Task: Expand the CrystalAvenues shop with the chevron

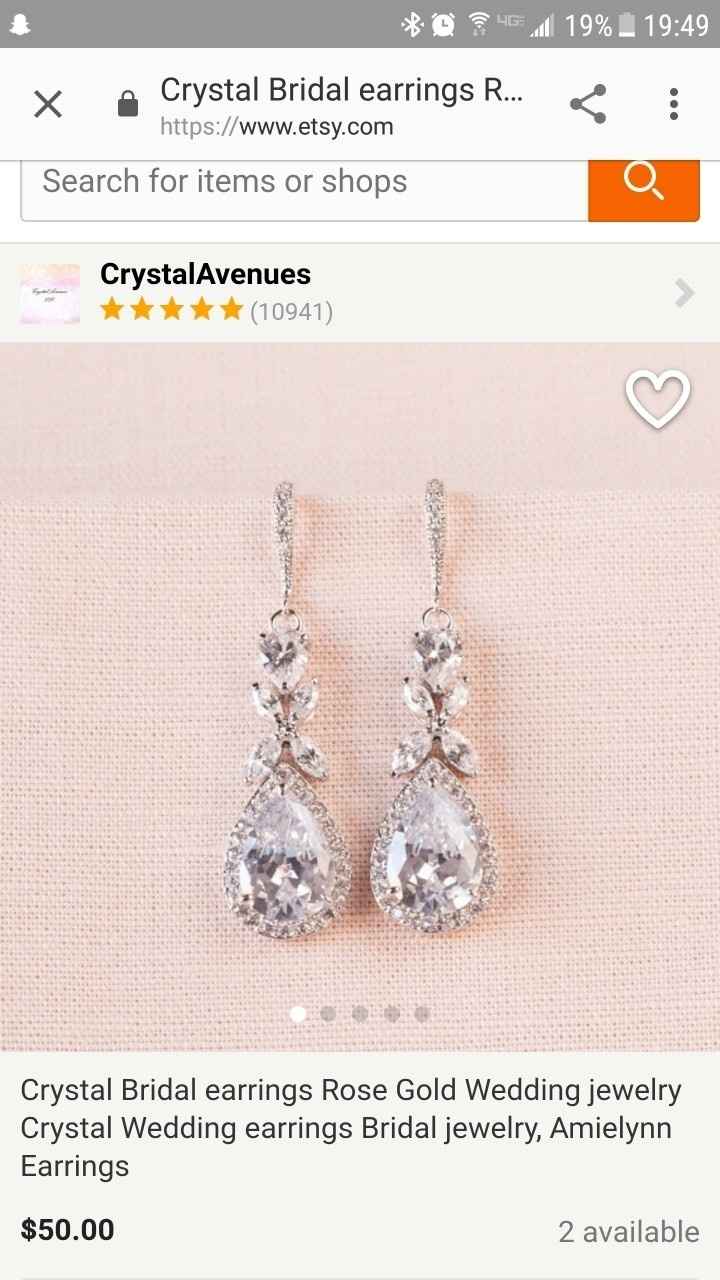Action: (x=683, y=293)
